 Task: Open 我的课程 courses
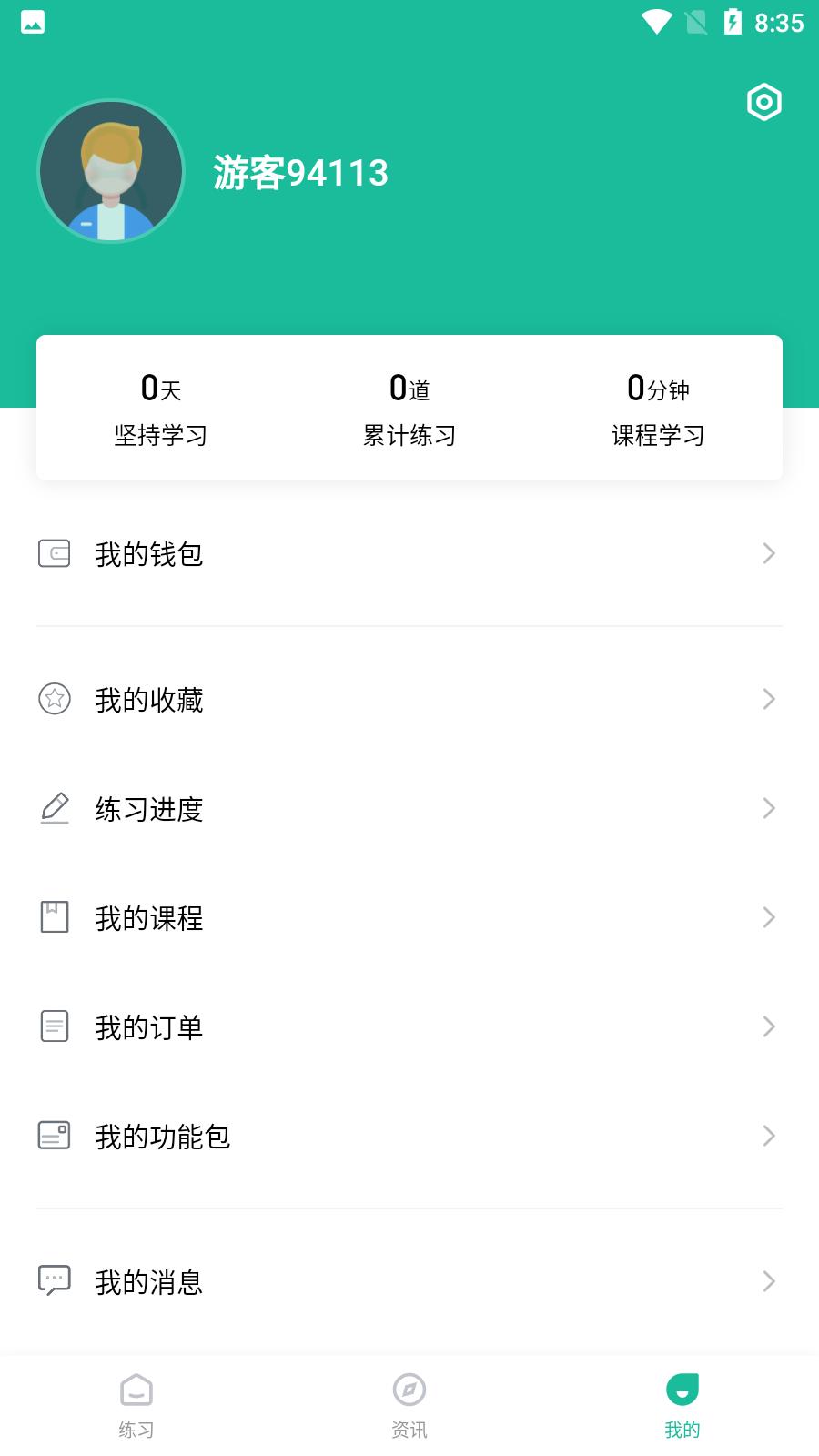(409, 917)
